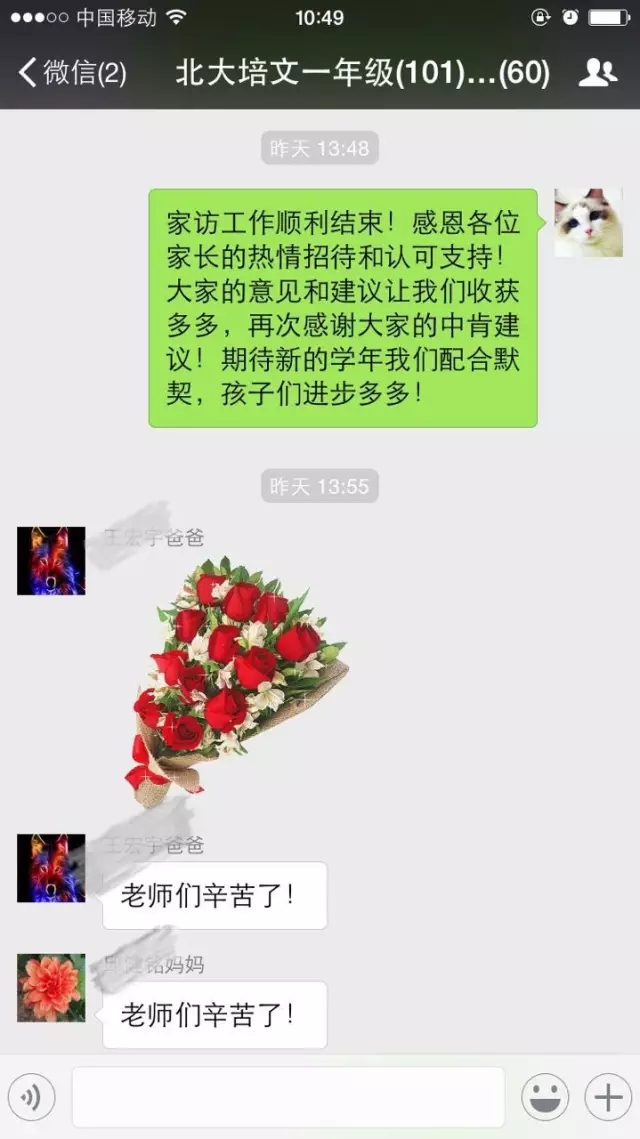View the rose bouquet sticker
Viewport: 640px width, 1139px height.
238,680
